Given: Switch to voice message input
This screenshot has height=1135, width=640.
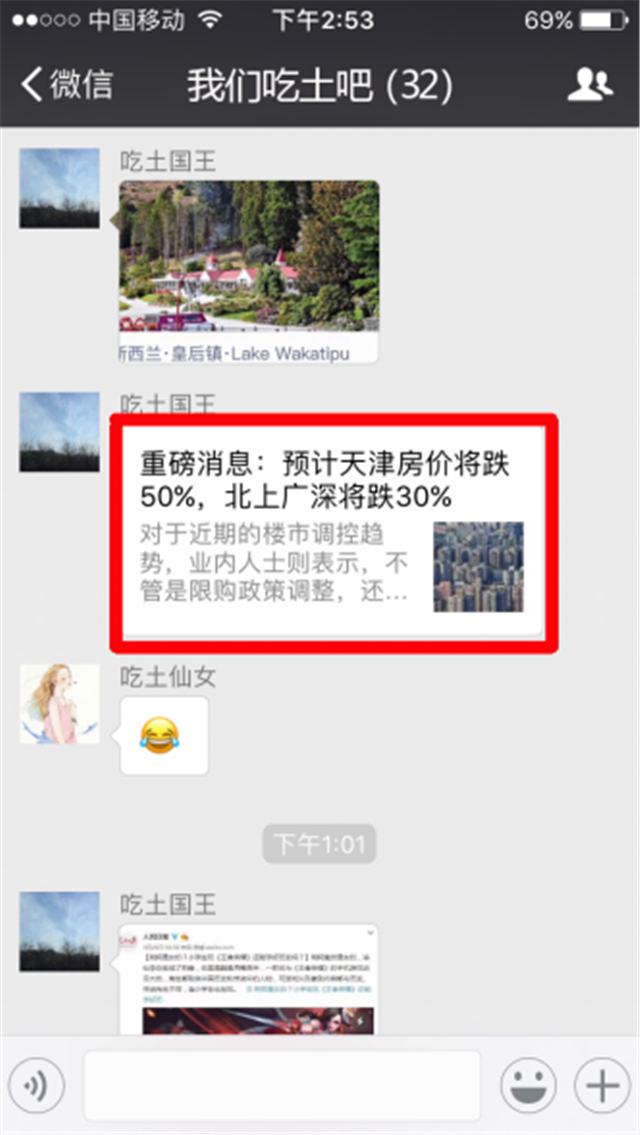Looking at the screenshot, I should [36, 1085].
